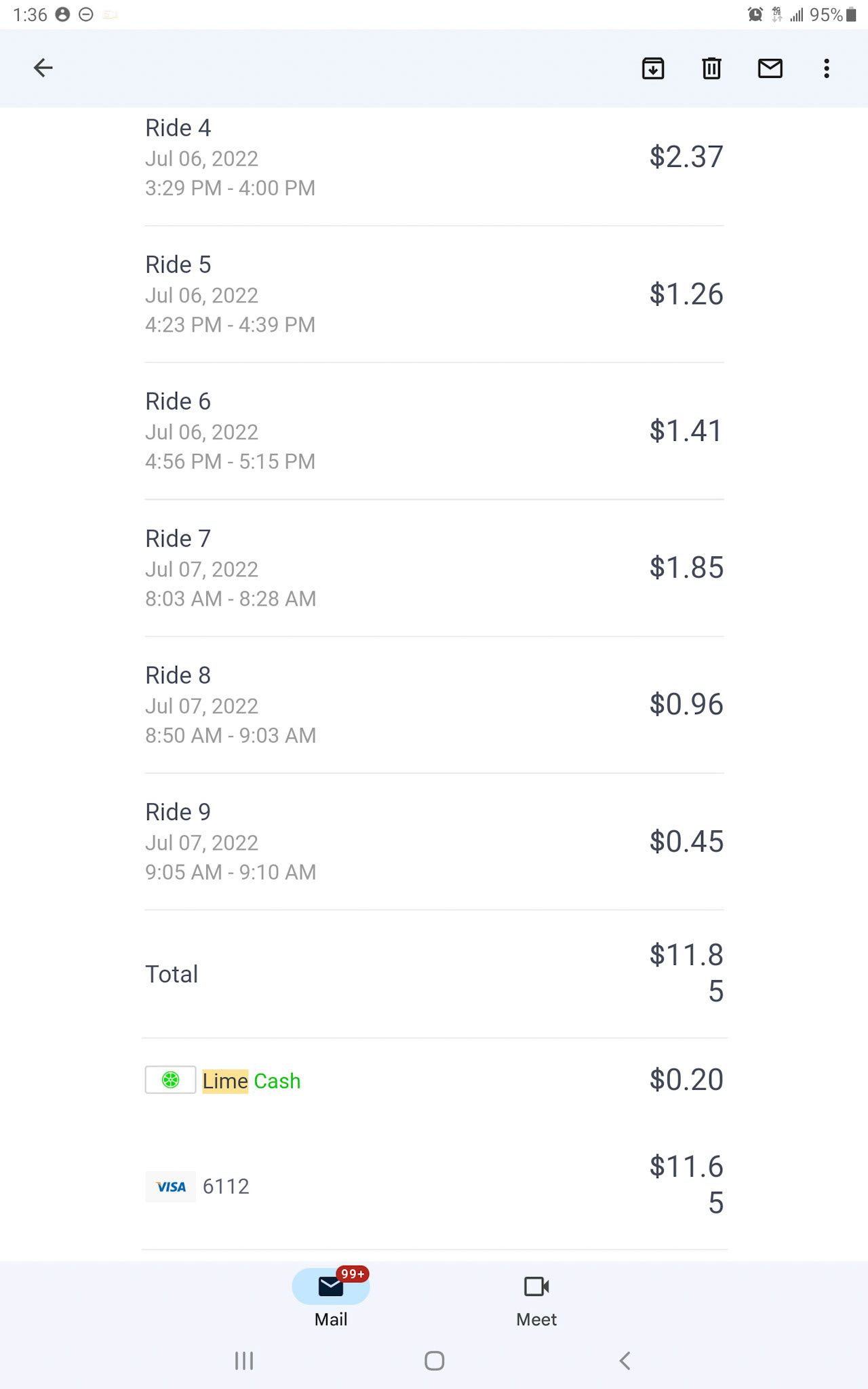Open the three-dot overflow menu
The width and height of the screenshot is (868, 1389).
827,68
